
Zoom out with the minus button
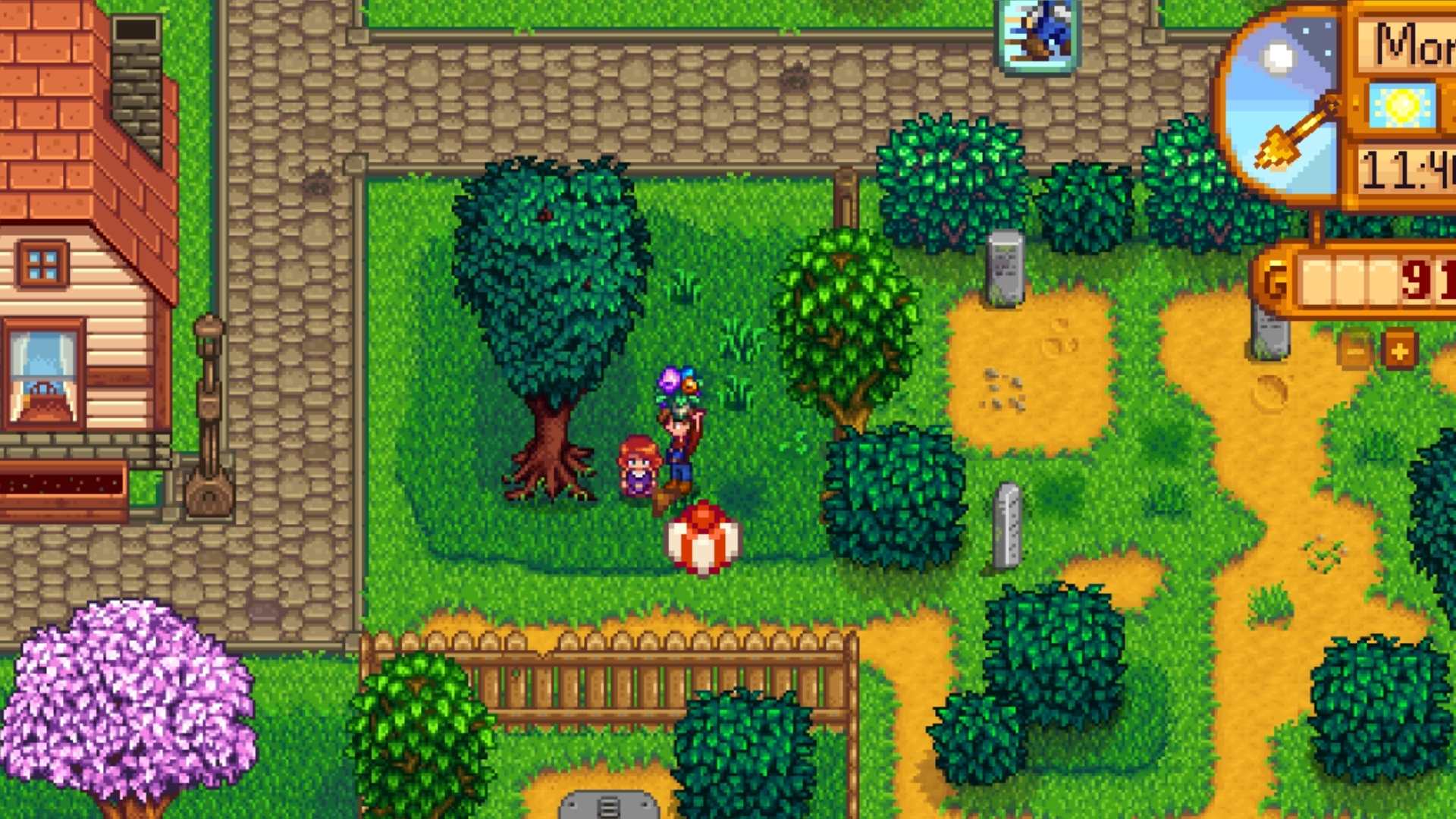(1355, 351)
